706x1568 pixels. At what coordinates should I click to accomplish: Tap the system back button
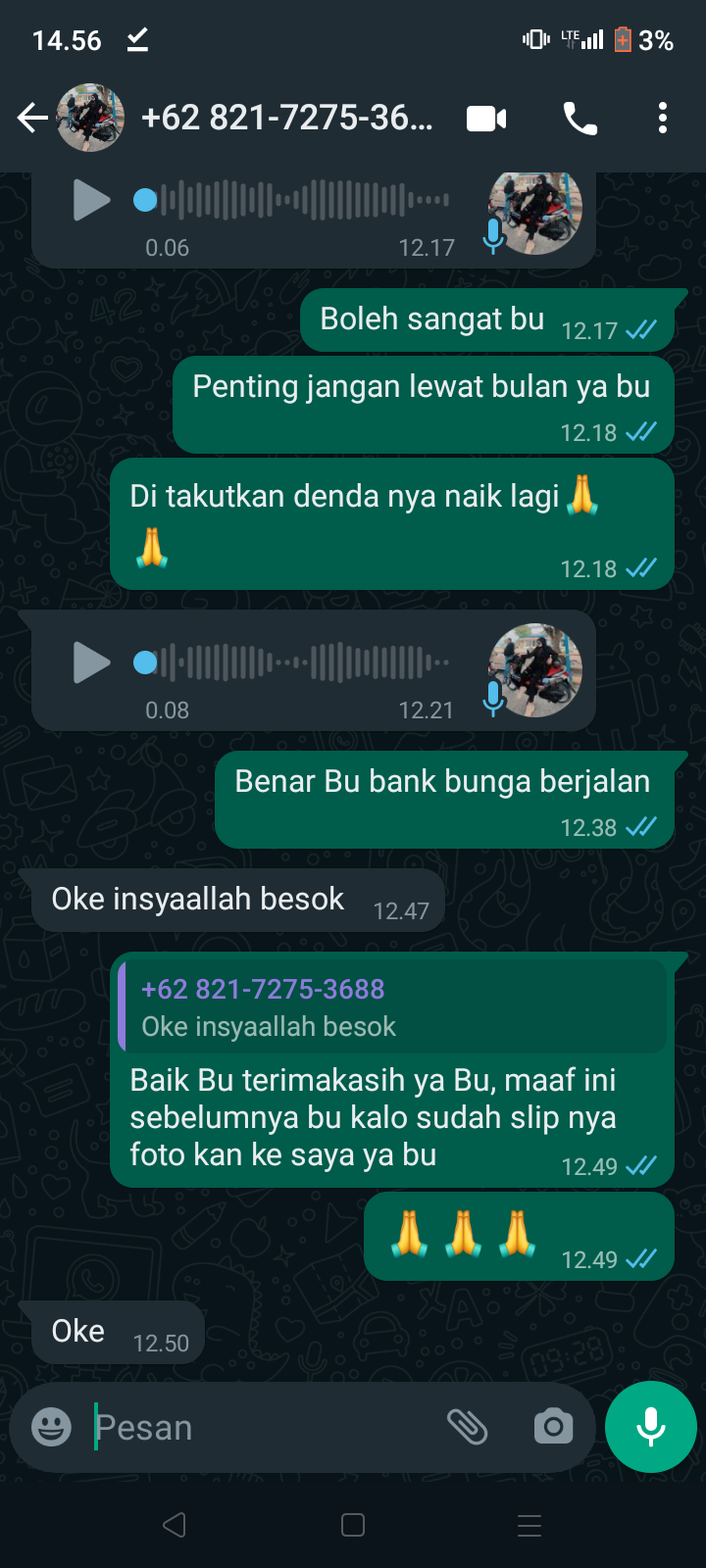pyautogui.click(x=175, y=1525)
